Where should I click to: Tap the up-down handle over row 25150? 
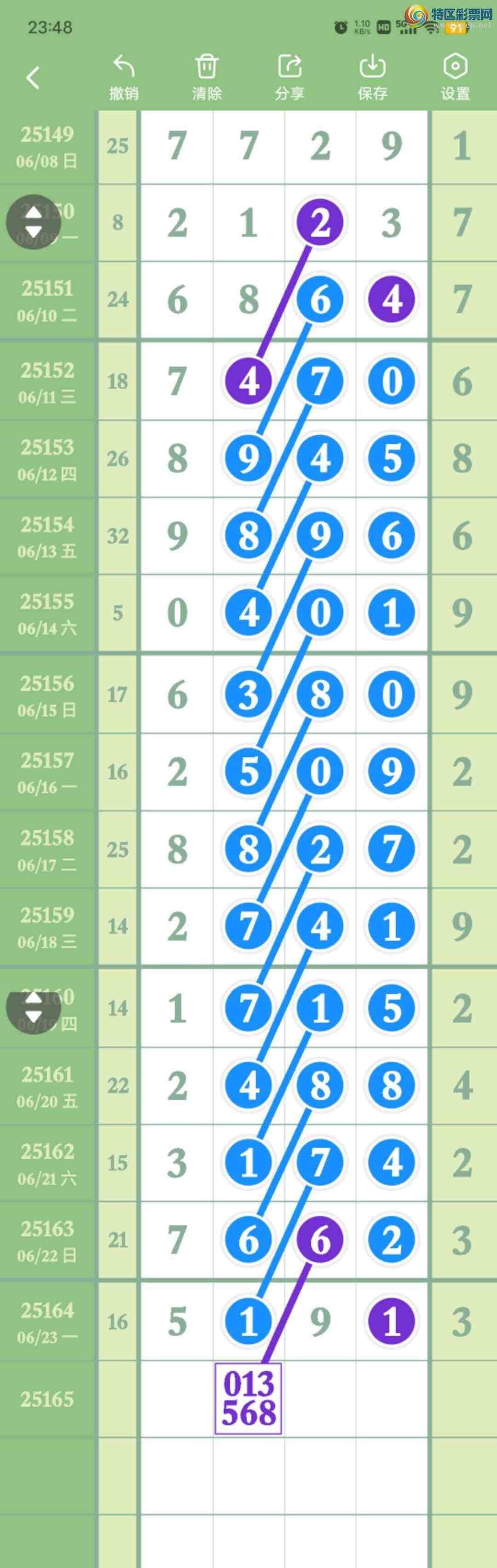point(34,222)
